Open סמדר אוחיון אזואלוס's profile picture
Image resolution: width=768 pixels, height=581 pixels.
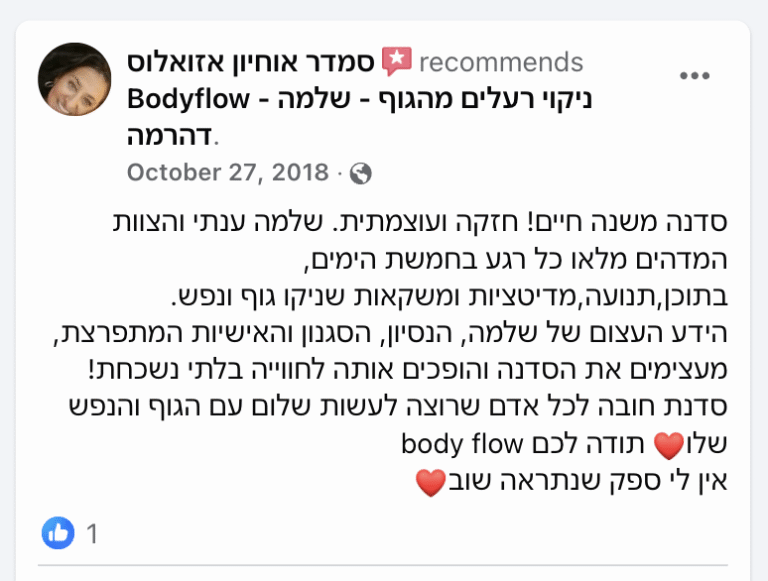tap(74, 79)
